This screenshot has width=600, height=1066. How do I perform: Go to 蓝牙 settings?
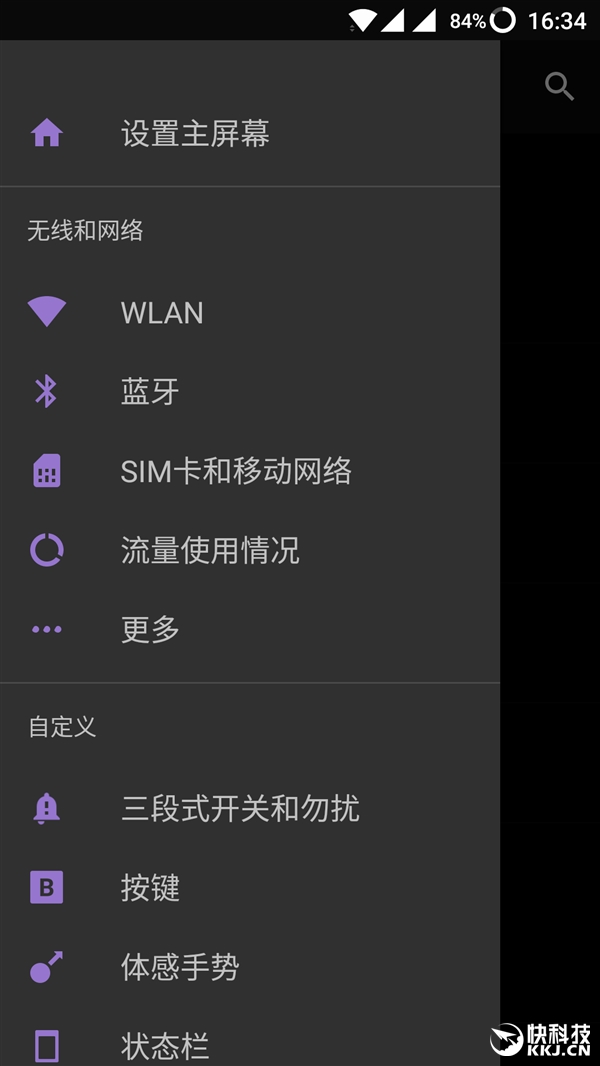pos(150,392)
